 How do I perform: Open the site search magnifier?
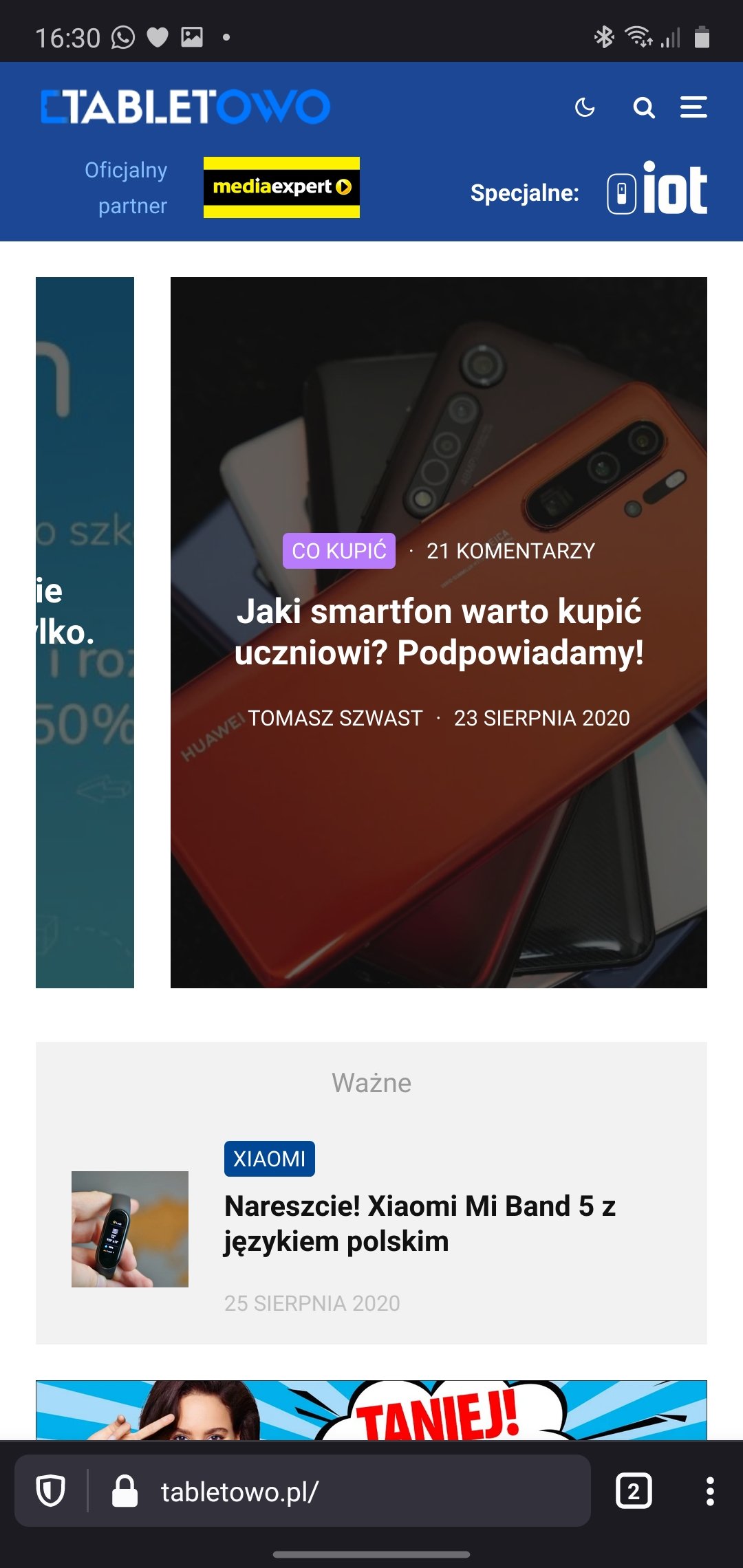point(644,107)
